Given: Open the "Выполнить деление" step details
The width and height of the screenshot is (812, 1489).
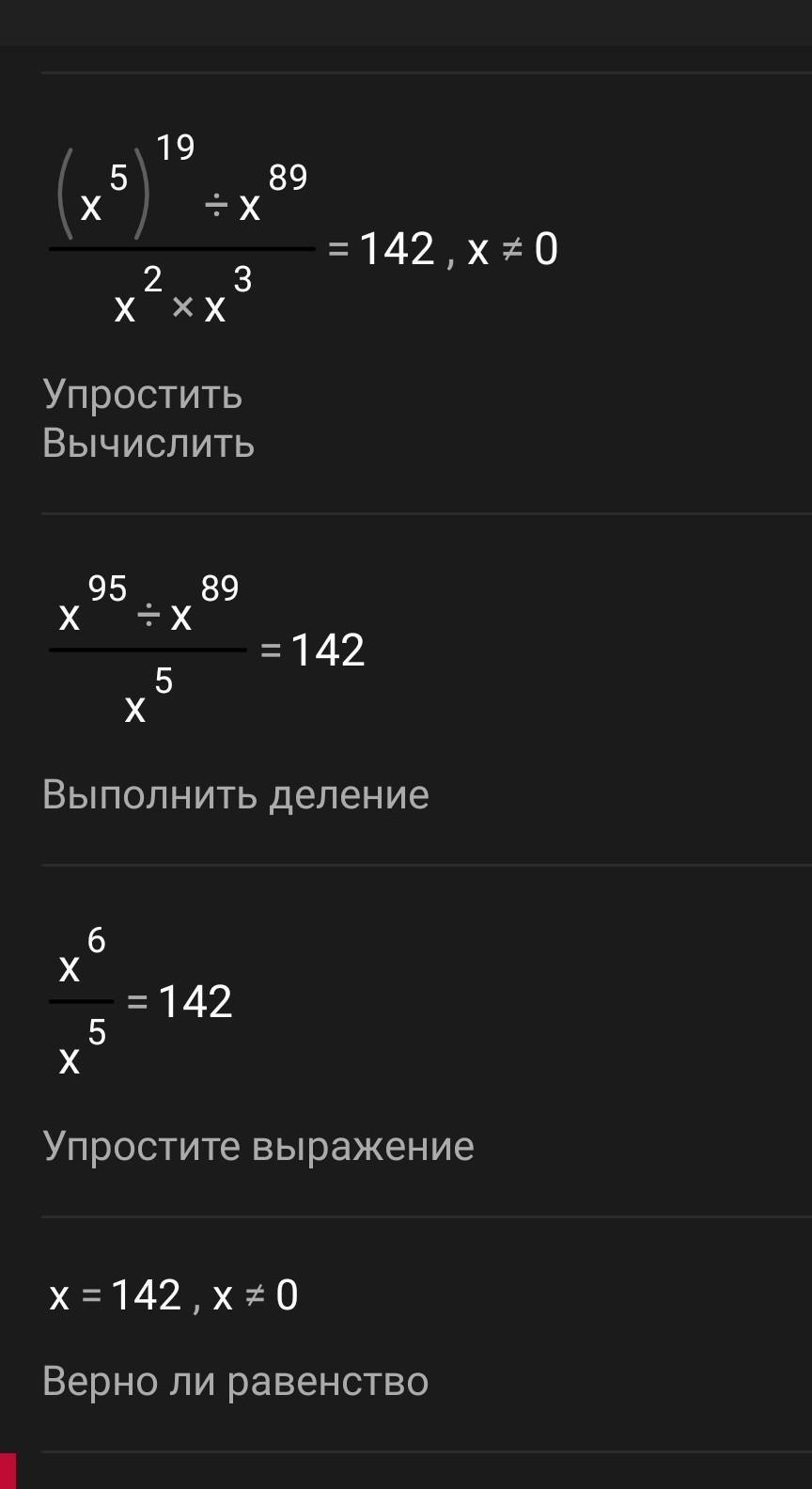Looking at the screenshot, I should 235,795.
